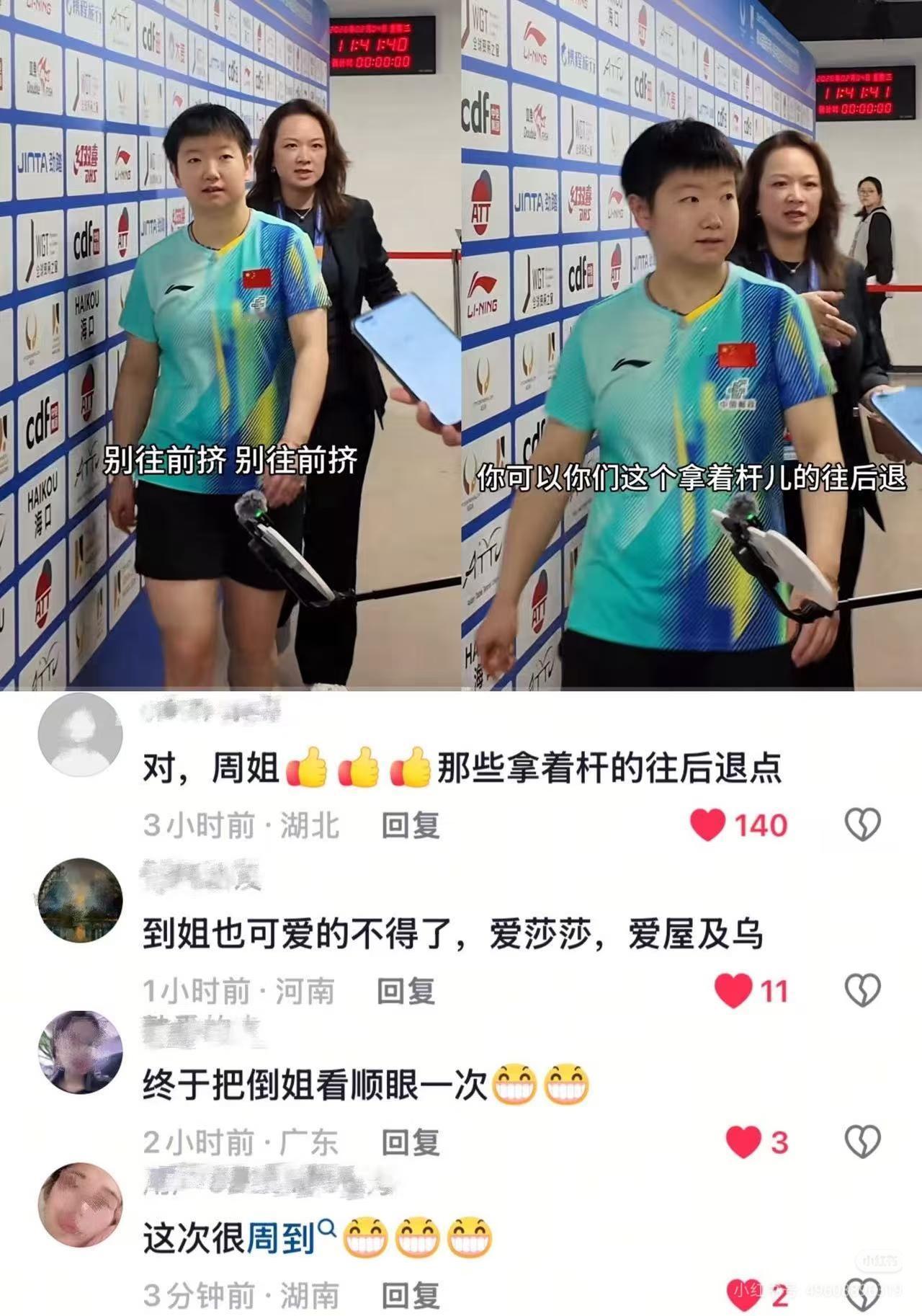
Task: Open the landscape-painting avatar on second comment
Action: tap(79, 901)
